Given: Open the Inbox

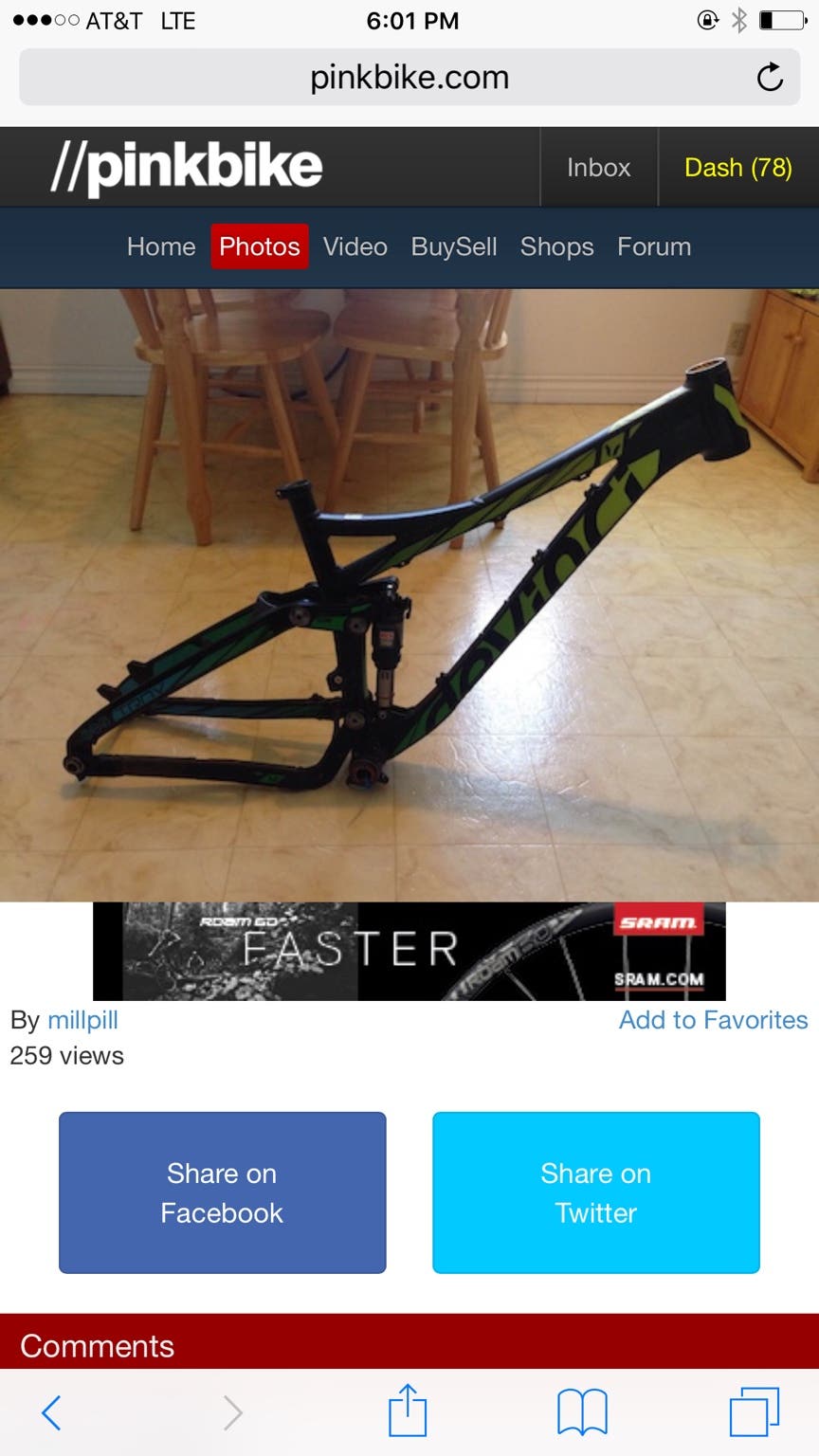Looking at the screenshot, I should pyautogui.click(x=598, y=168).
